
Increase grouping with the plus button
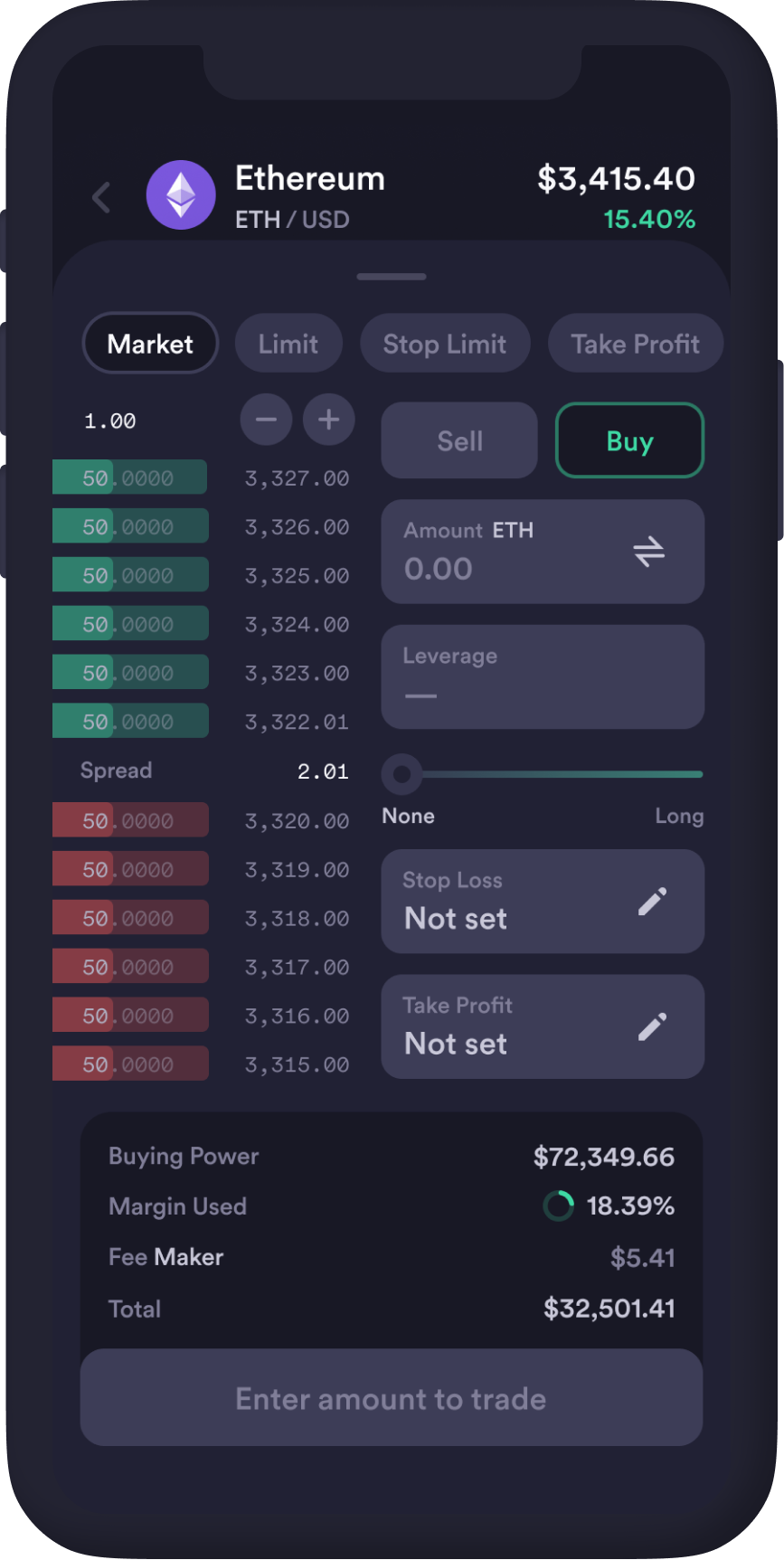pyautogui.click(x=328, y=420)
